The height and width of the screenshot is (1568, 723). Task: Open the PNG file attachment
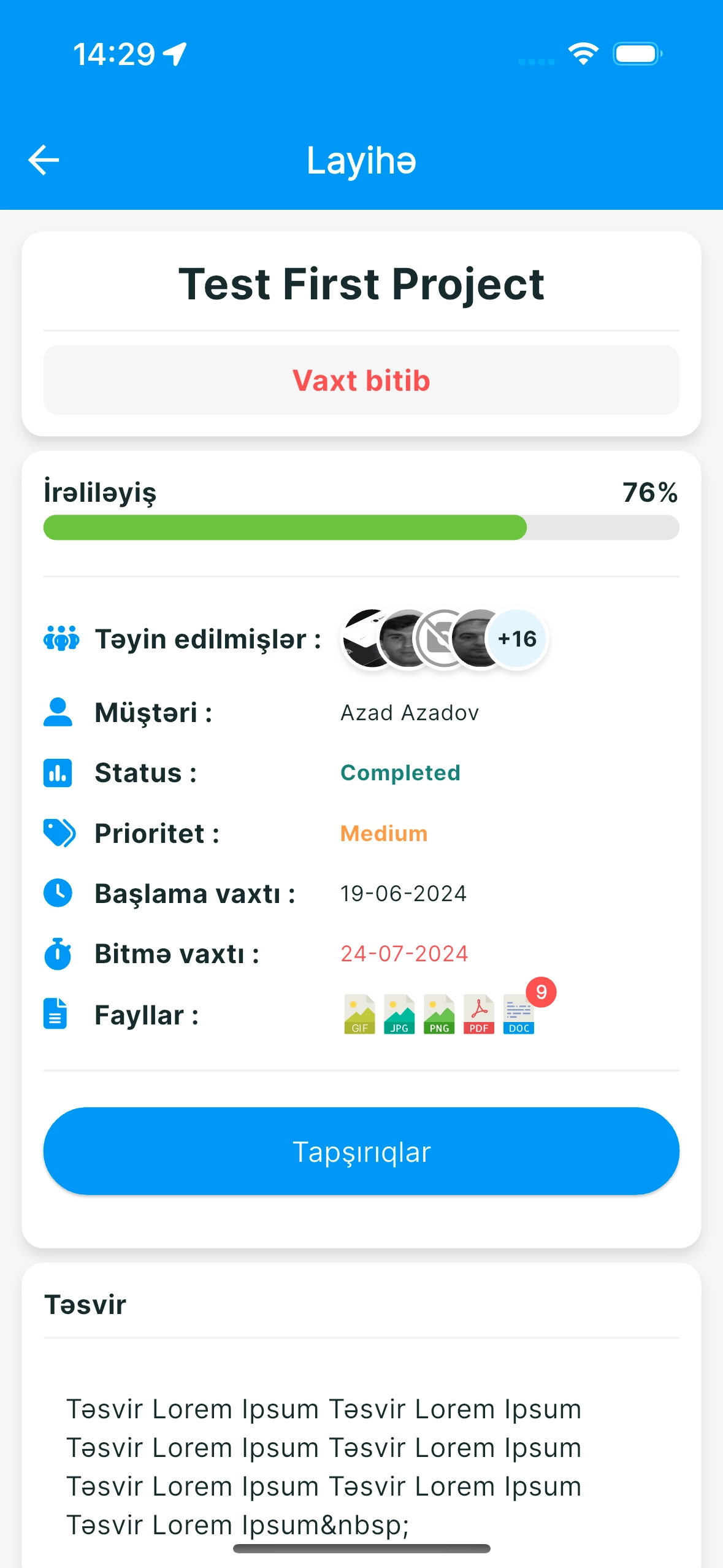pos(439,1014)
